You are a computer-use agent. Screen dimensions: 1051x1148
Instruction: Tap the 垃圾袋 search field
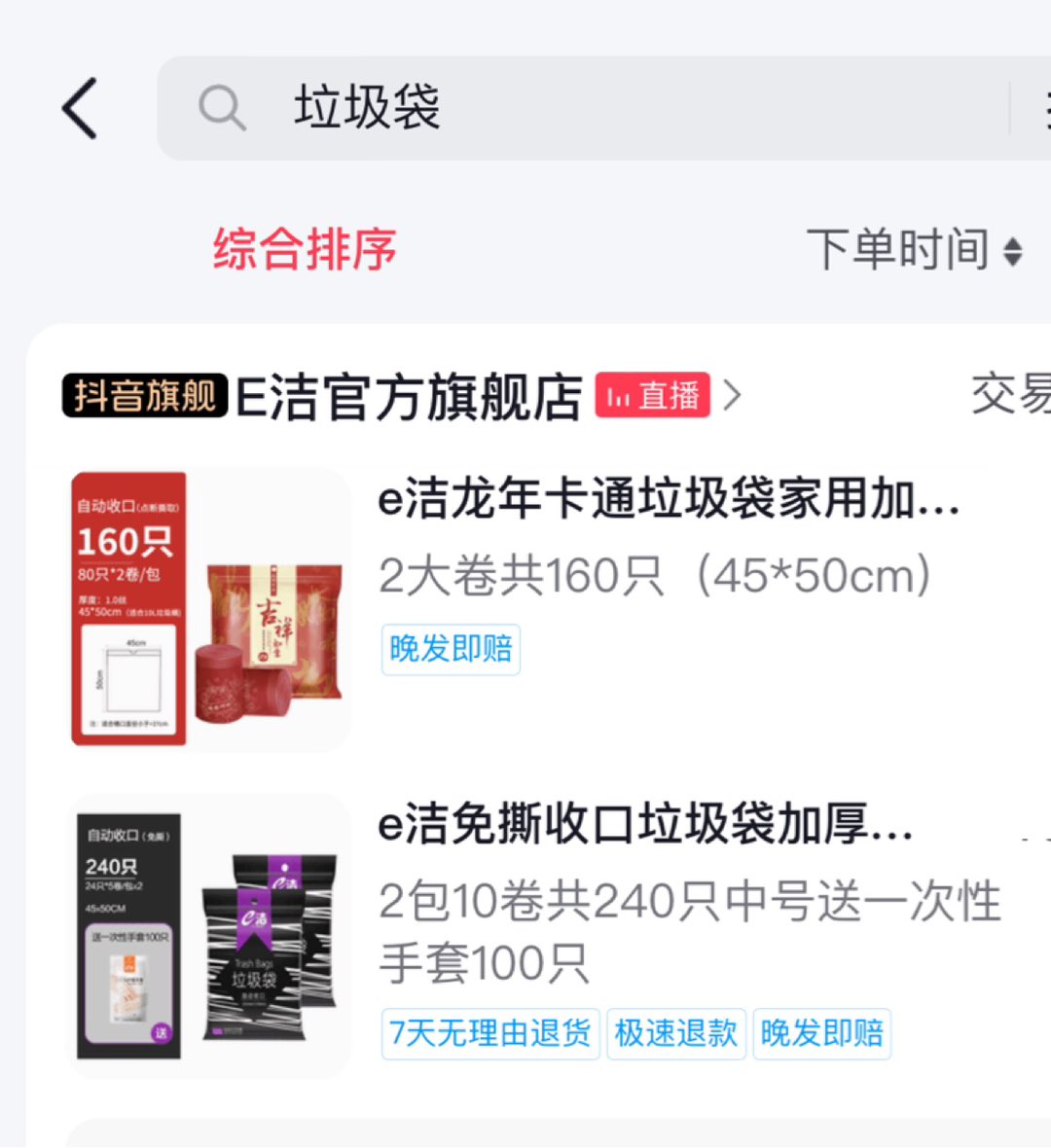[584, 108]
